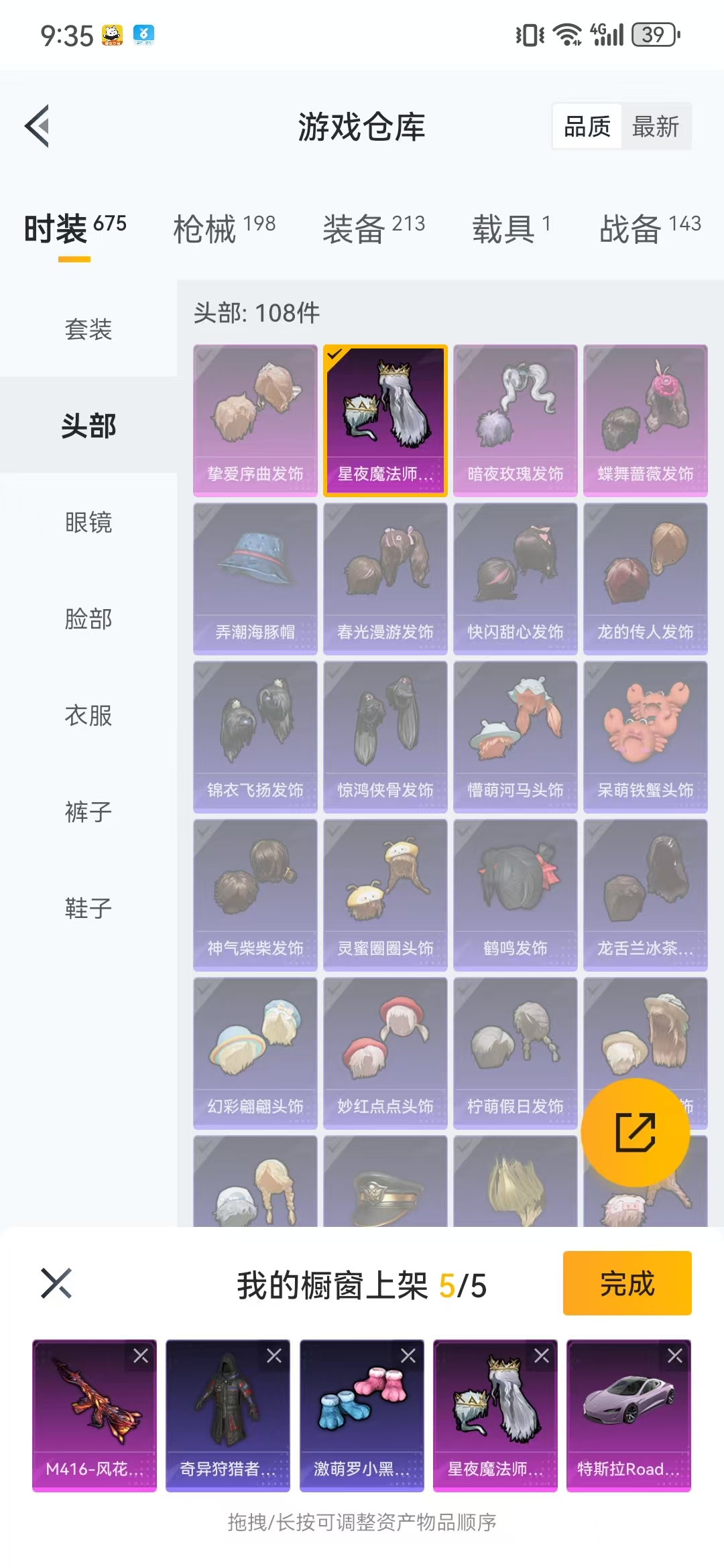This screenshot has height=1568, width=724.
Task: Sort items by 品质
Action: point(587,126)
